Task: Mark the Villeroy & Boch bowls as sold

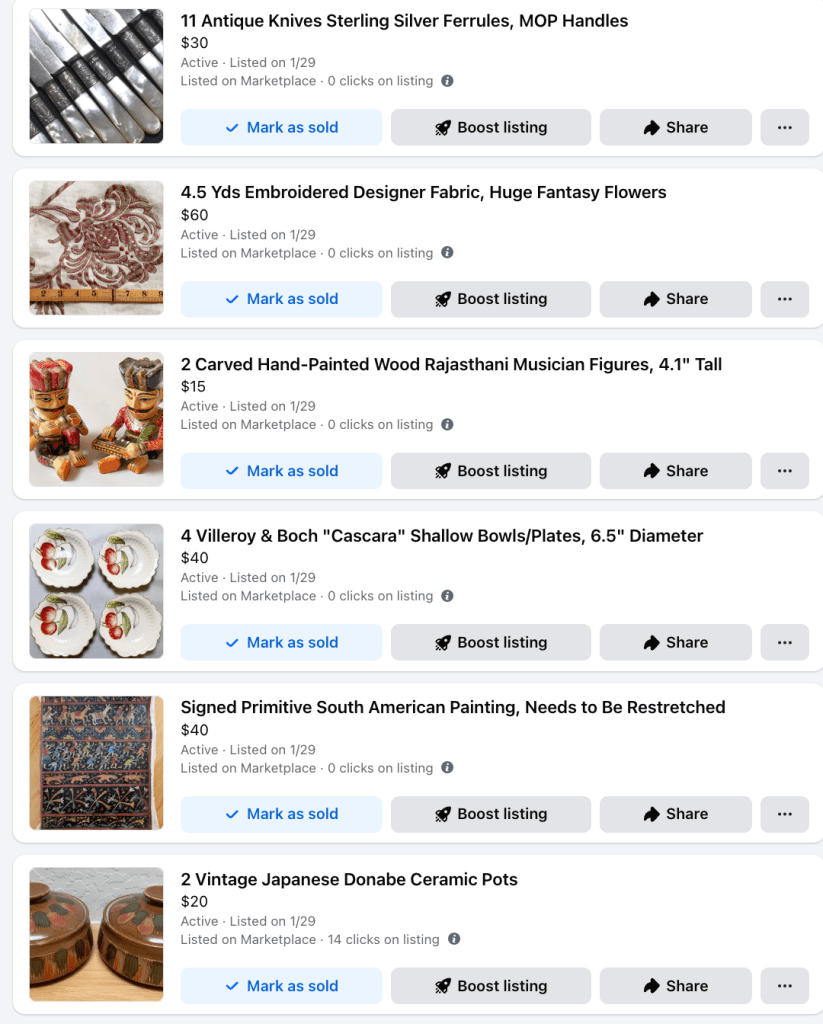Action: (281, 642)
